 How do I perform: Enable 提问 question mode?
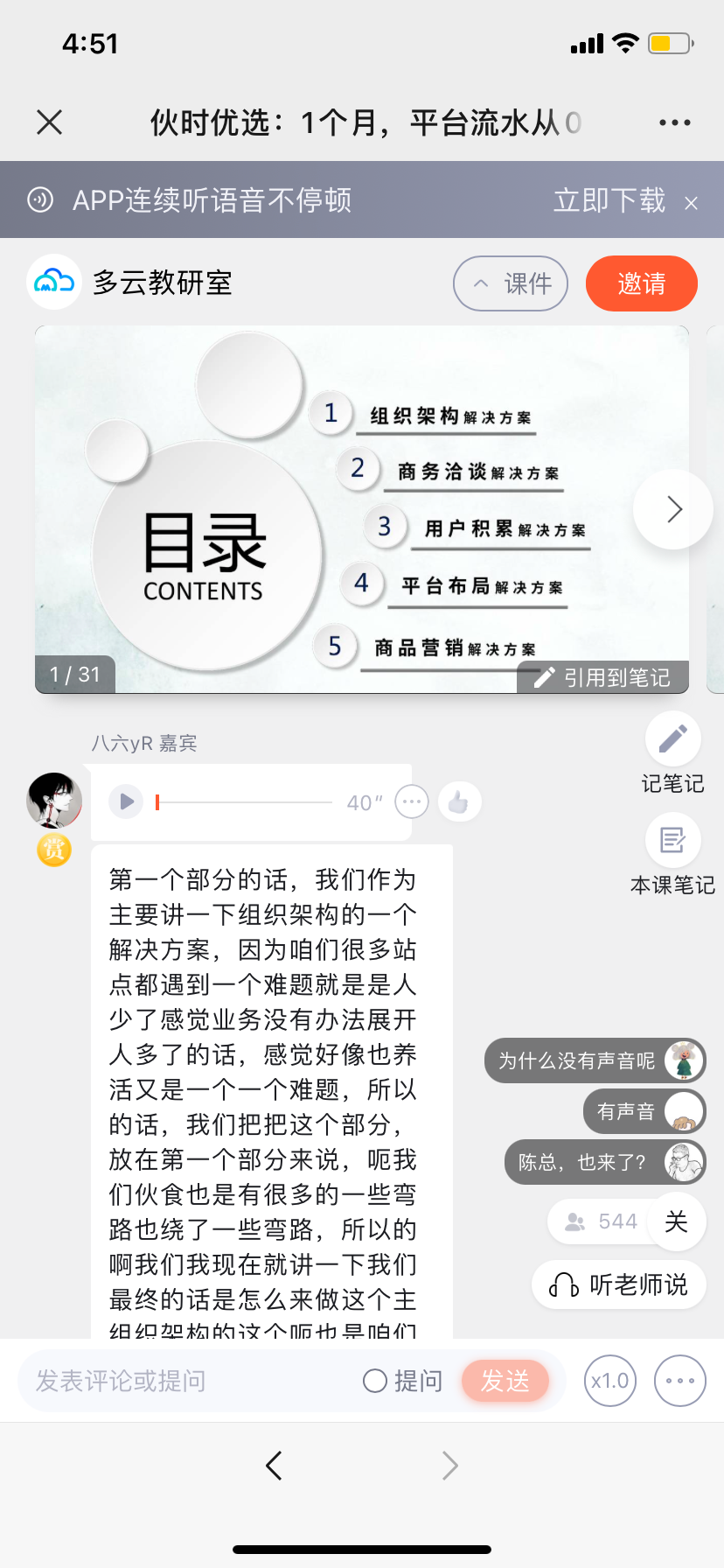coord(402,1381)
